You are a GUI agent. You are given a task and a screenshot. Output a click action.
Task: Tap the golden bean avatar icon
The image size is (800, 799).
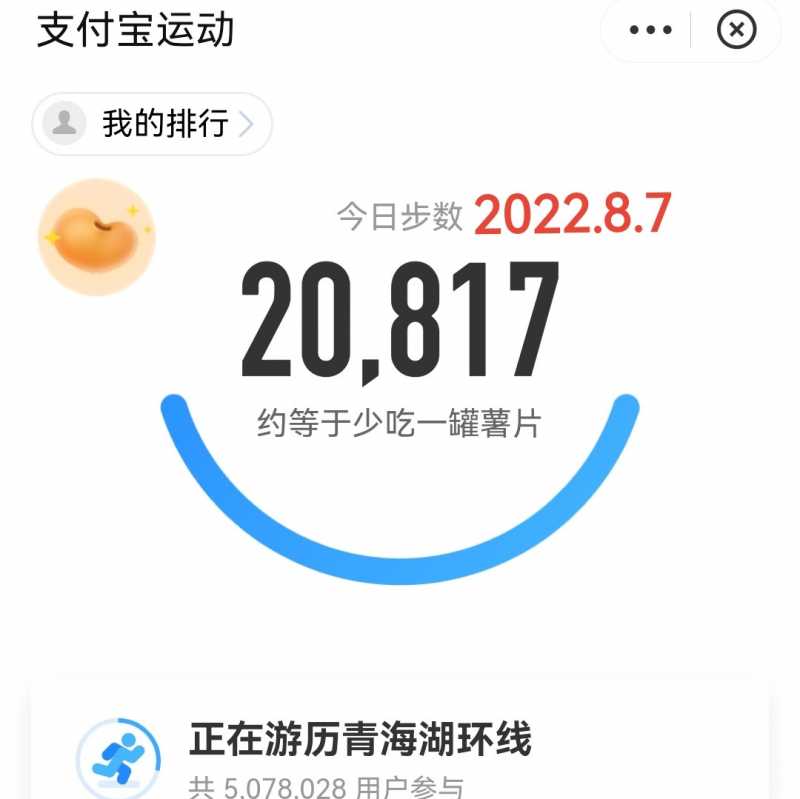tap(97, 237)
